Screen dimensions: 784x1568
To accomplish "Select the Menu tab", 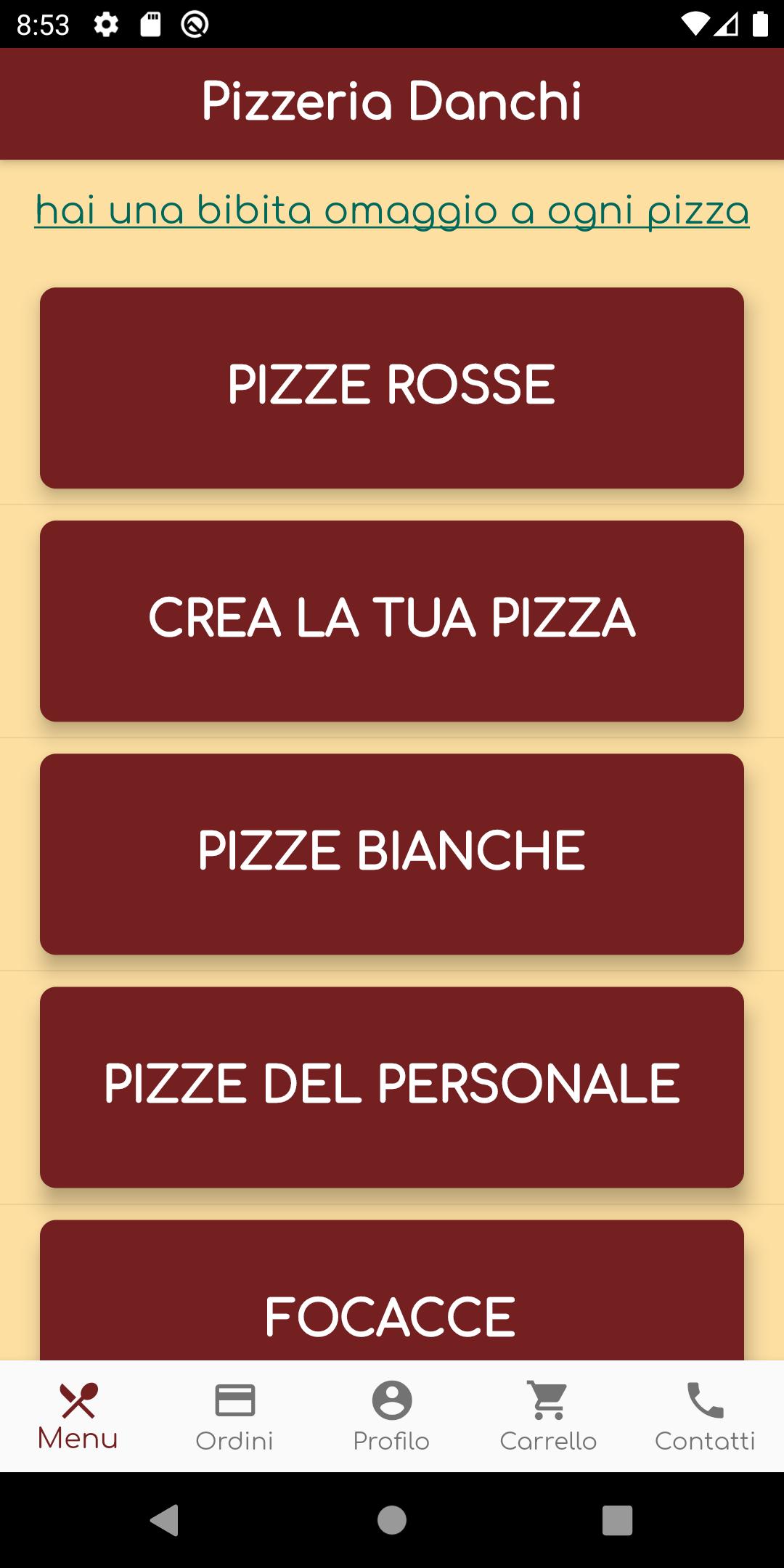I will click(78, 1416).
